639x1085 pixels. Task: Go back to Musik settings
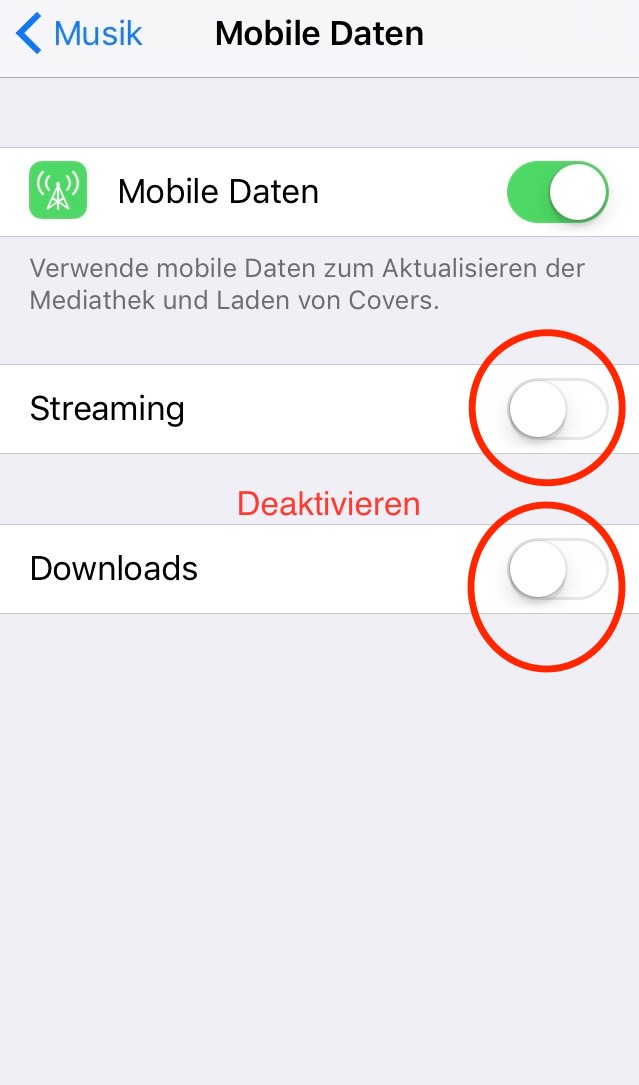pos(80,34)
